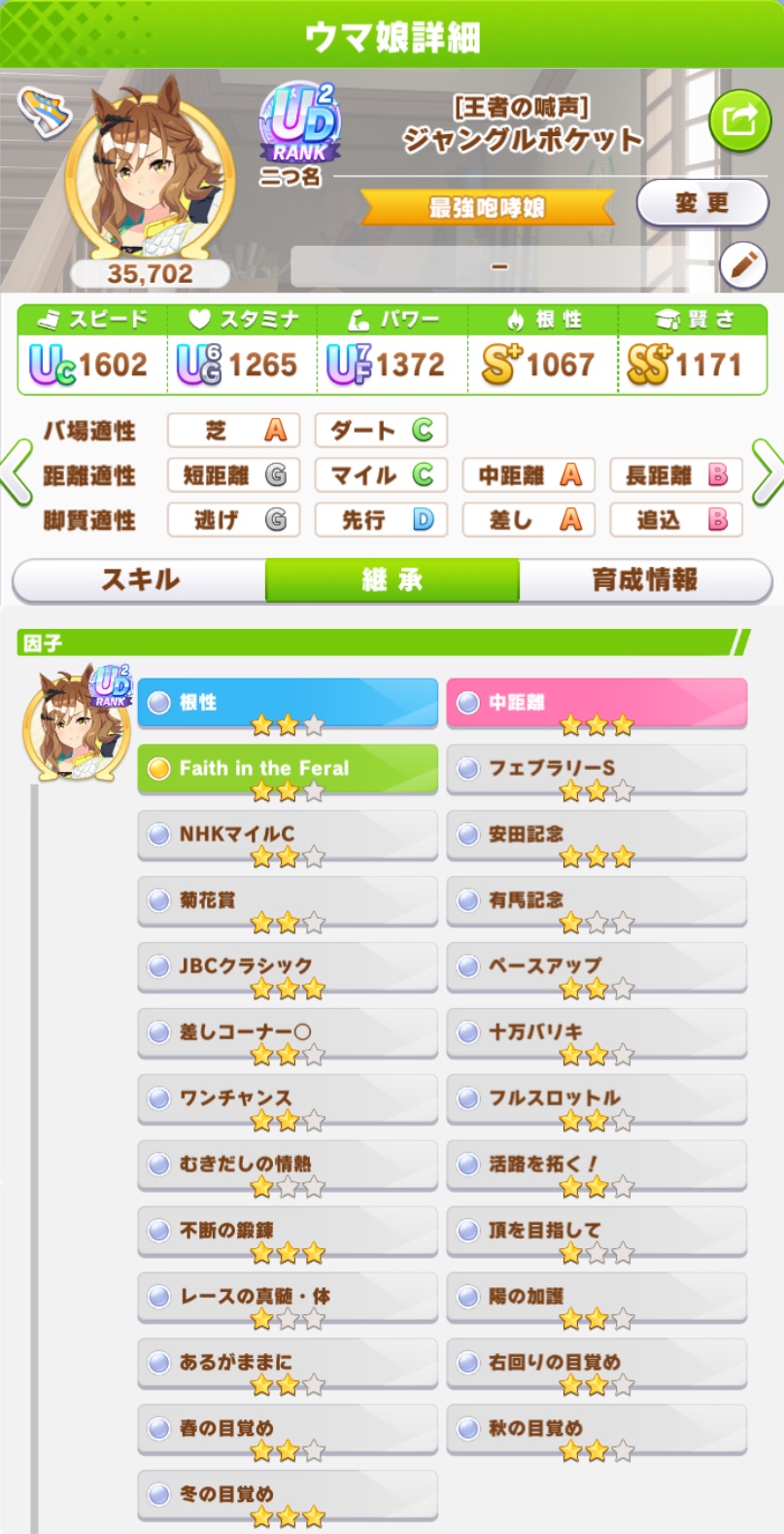The height and width of the screenshot is (1534, 784).
Task: Open the Faith in the Feral factor
Action: [x=288, y=769]
